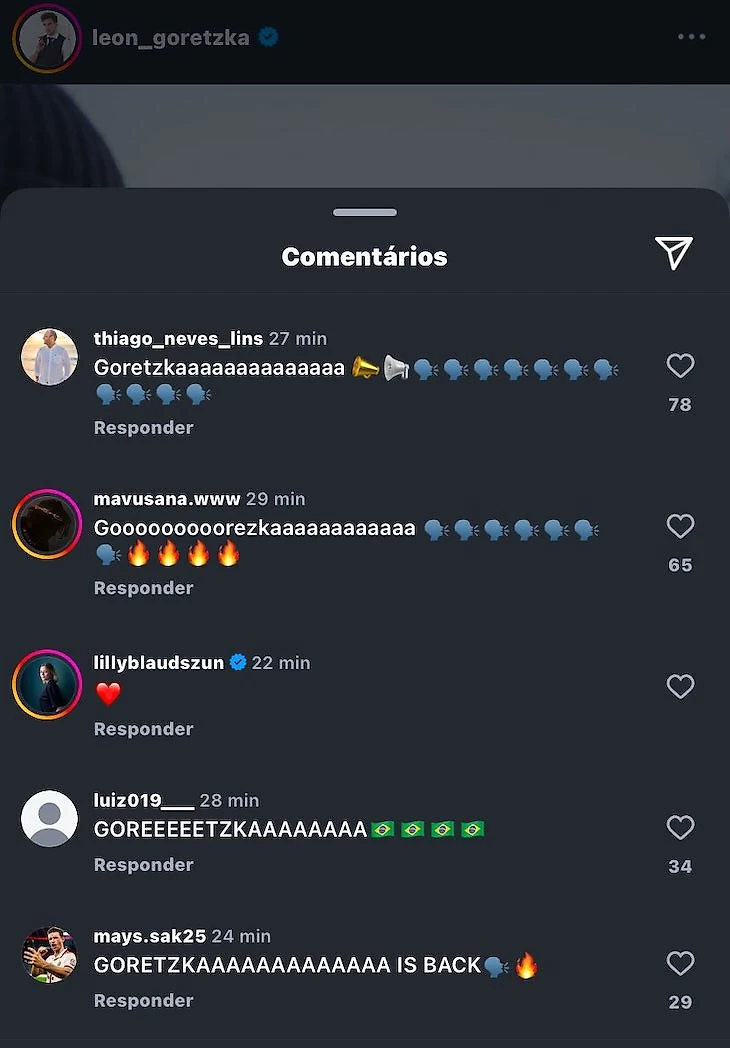Open leon_goretzka's profile from username
The image size is (730, 1048).
170,38
